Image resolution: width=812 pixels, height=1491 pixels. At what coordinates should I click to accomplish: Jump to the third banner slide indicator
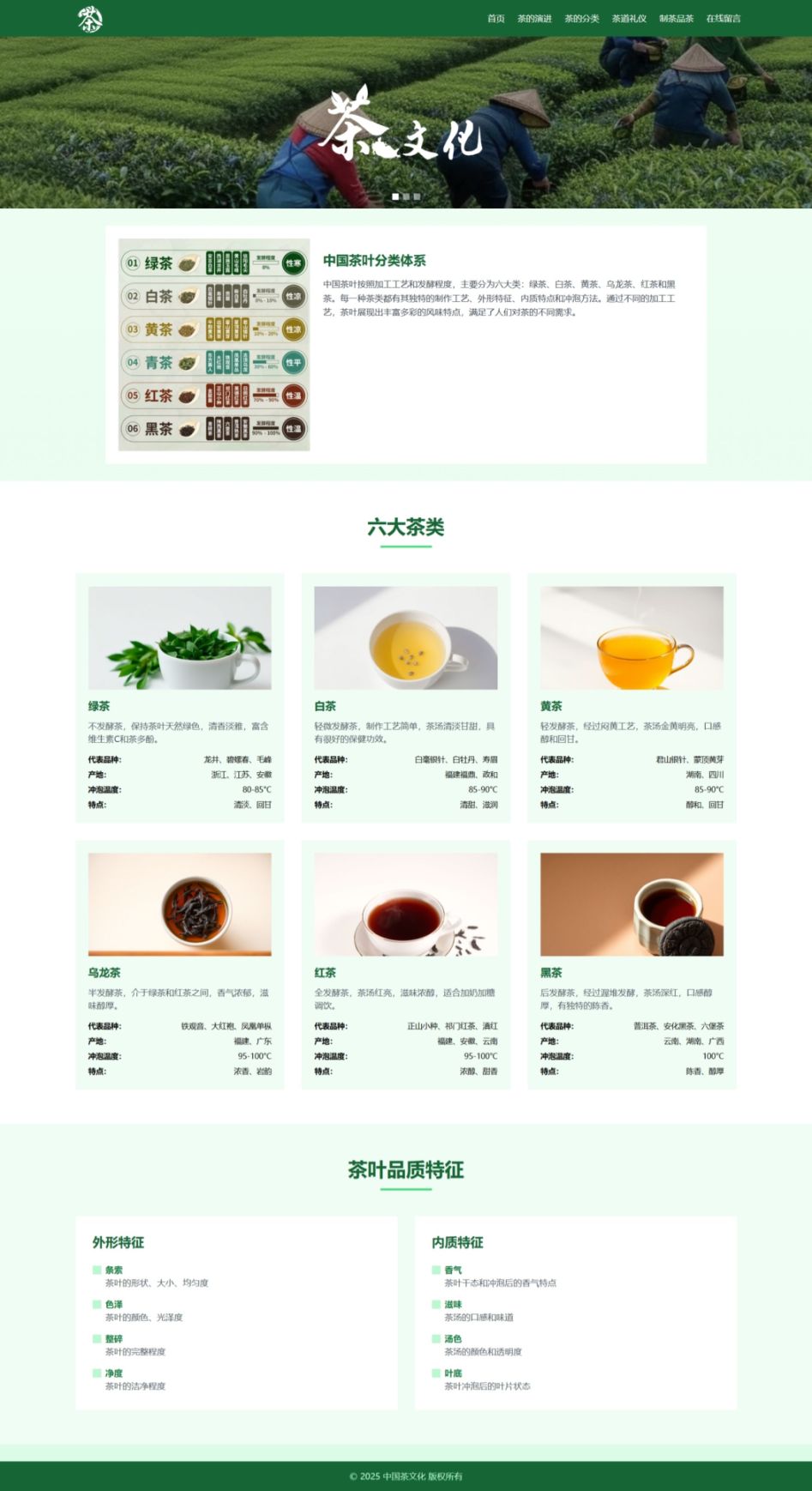(x=417, y=196)
